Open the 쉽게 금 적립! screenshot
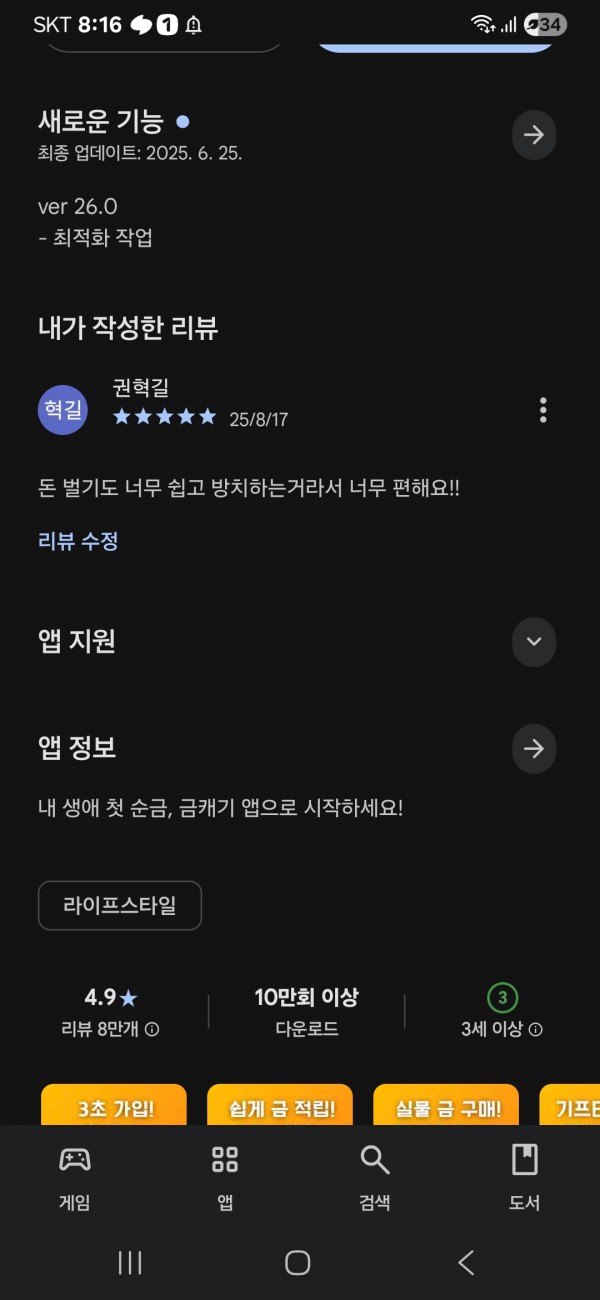Screen dimensions: 600x1300 click(280, 1105)
